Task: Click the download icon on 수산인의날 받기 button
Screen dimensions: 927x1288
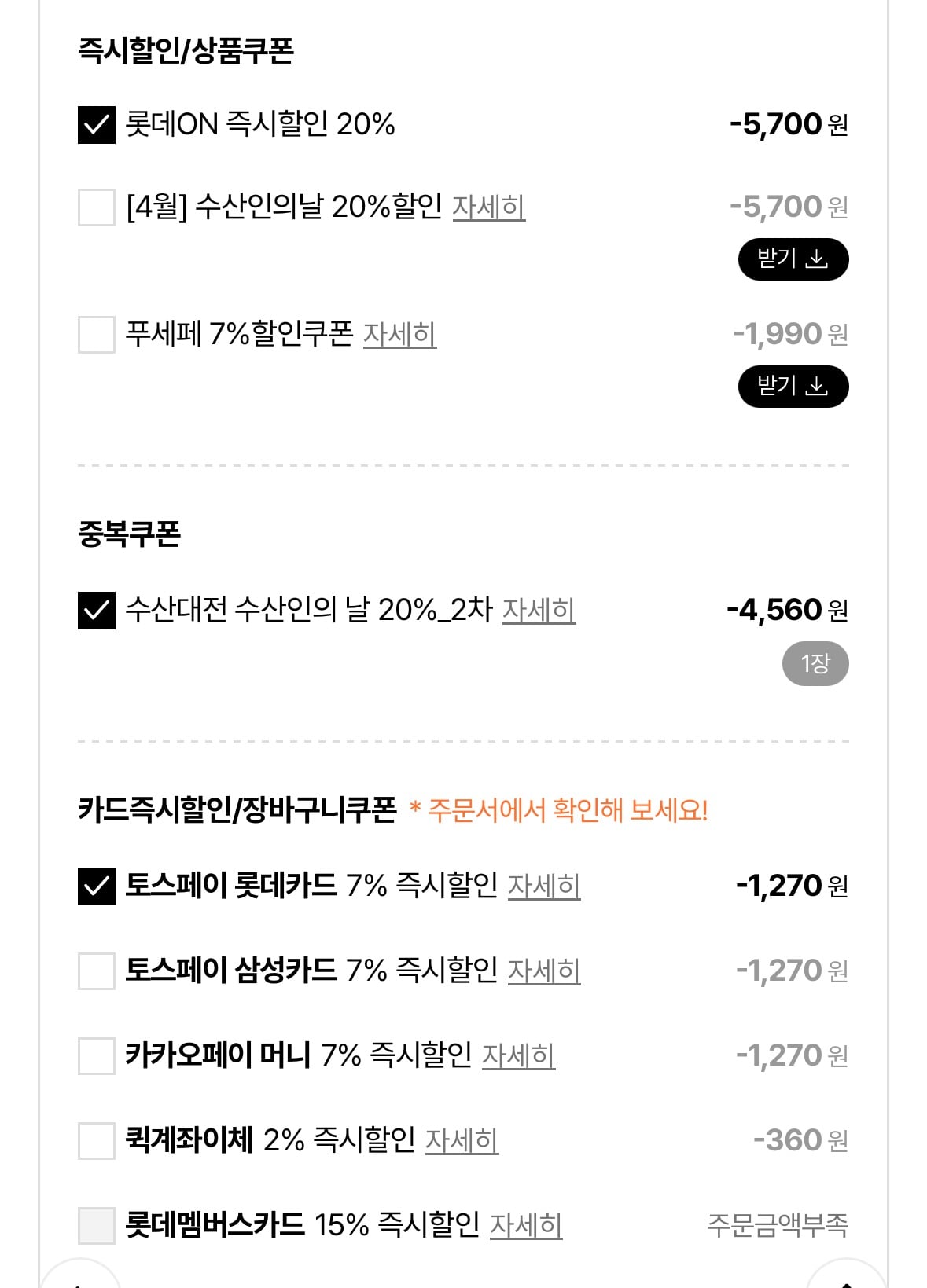Action: [x=818, y=258]
